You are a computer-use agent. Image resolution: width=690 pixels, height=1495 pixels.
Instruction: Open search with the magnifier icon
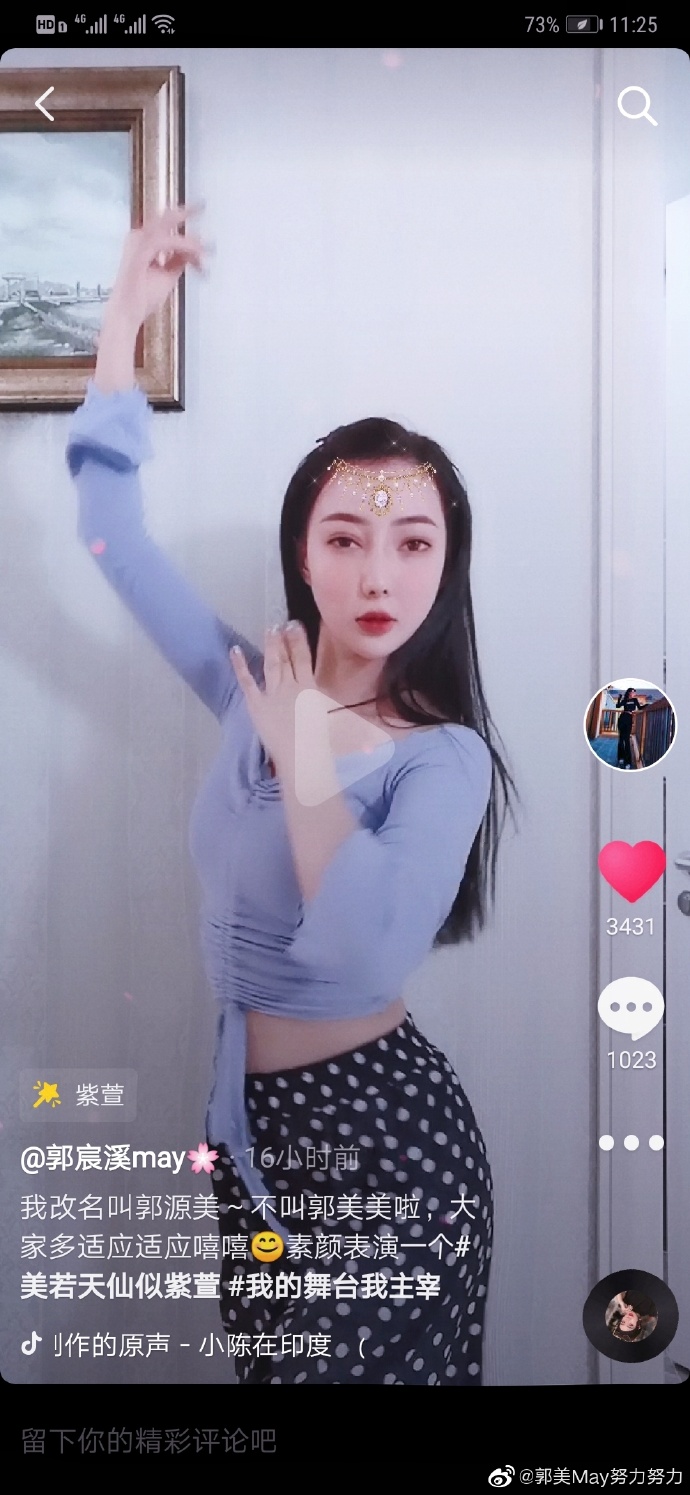click(637, 105)
